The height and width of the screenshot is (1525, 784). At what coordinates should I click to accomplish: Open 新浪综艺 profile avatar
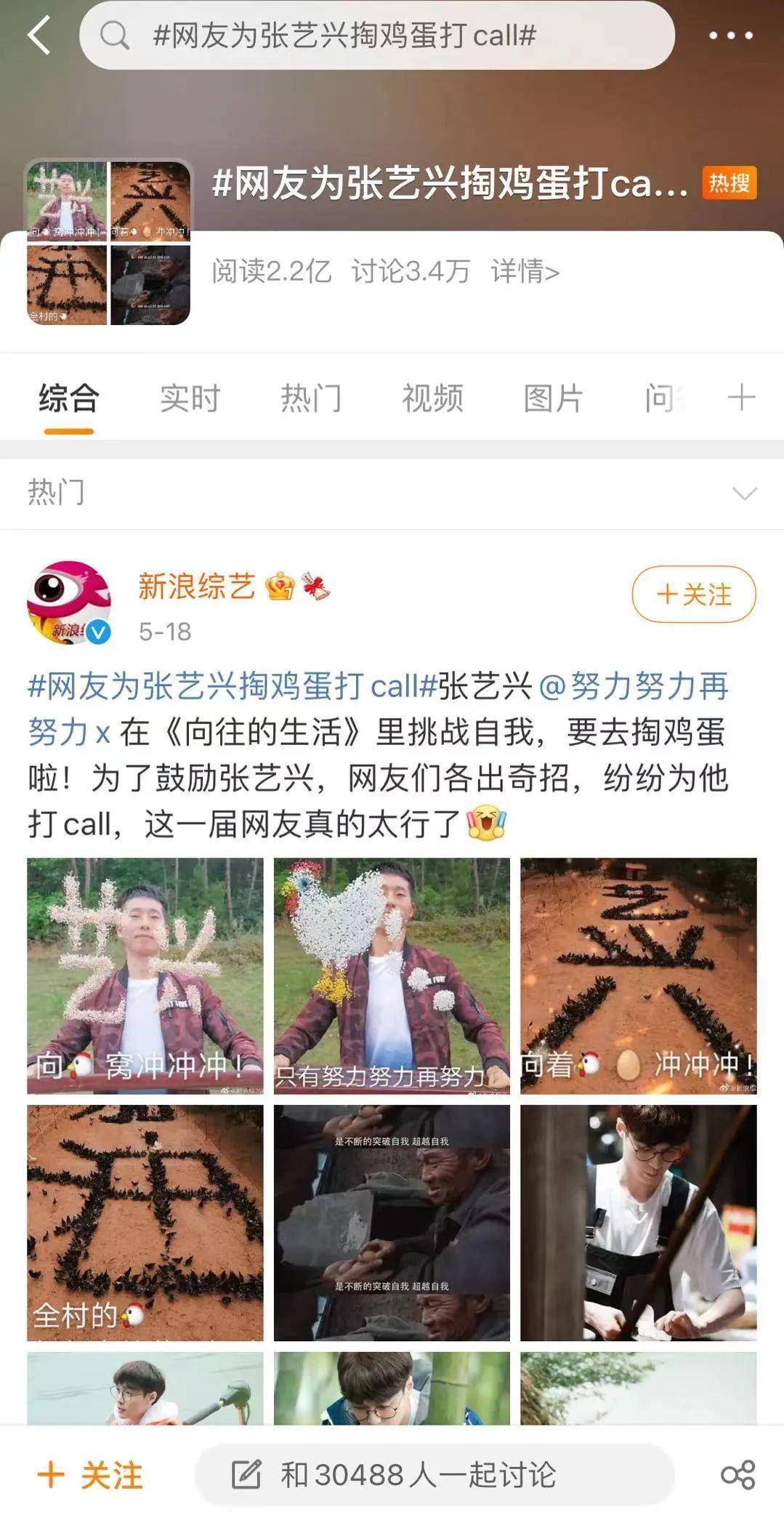pyautogui.click(x=69, y=603)
